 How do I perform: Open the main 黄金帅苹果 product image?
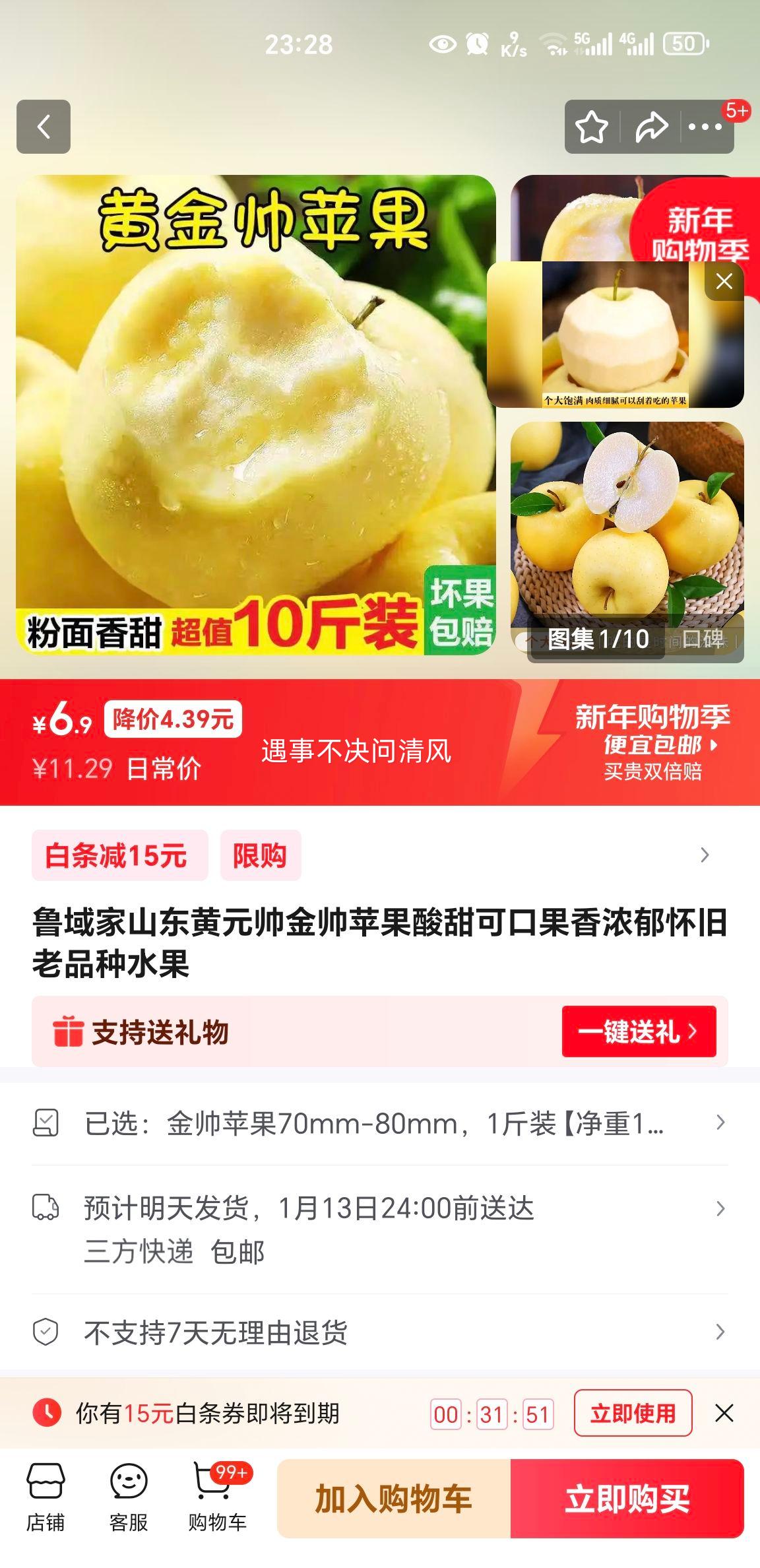[256, 414]
